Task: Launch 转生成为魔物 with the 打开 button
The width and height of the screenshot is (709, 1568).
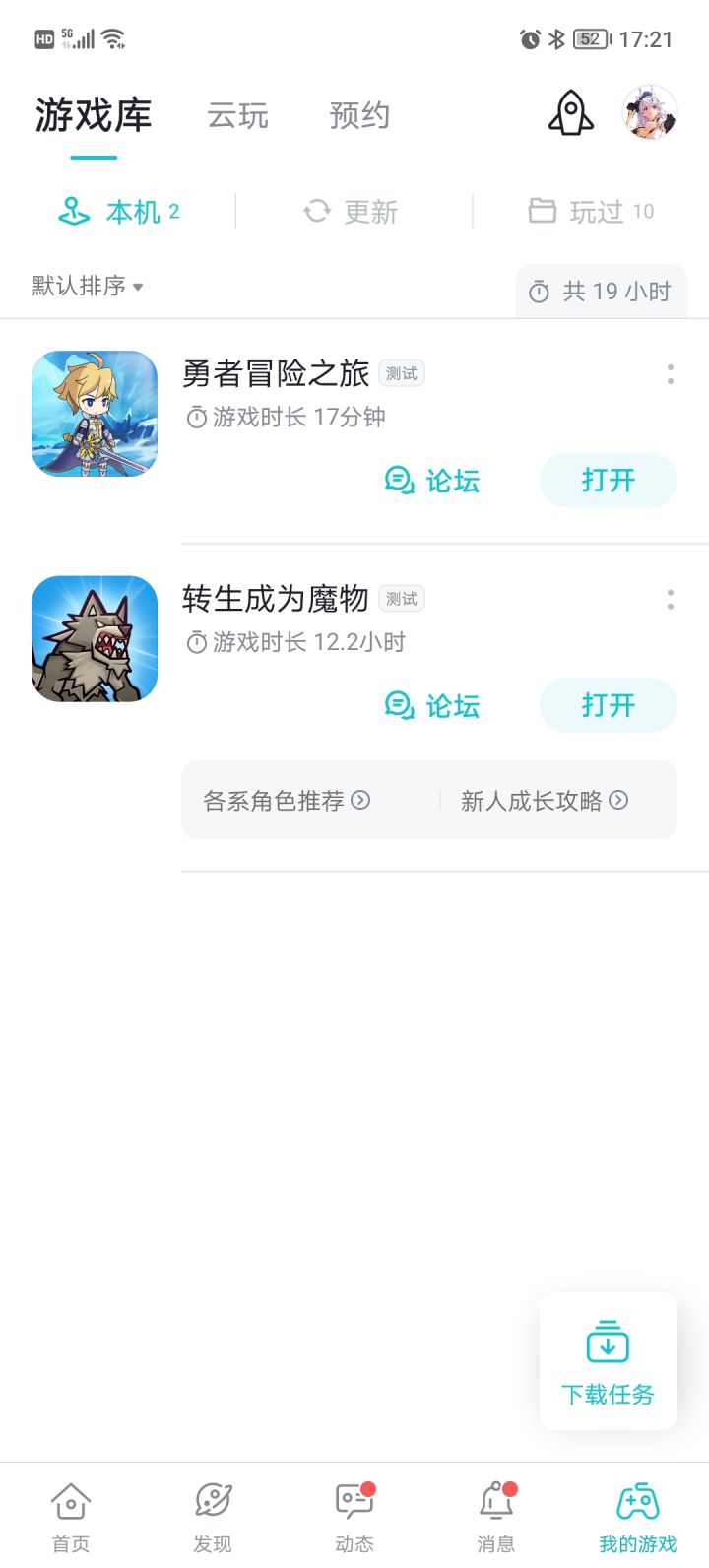Action: [608, 705]
